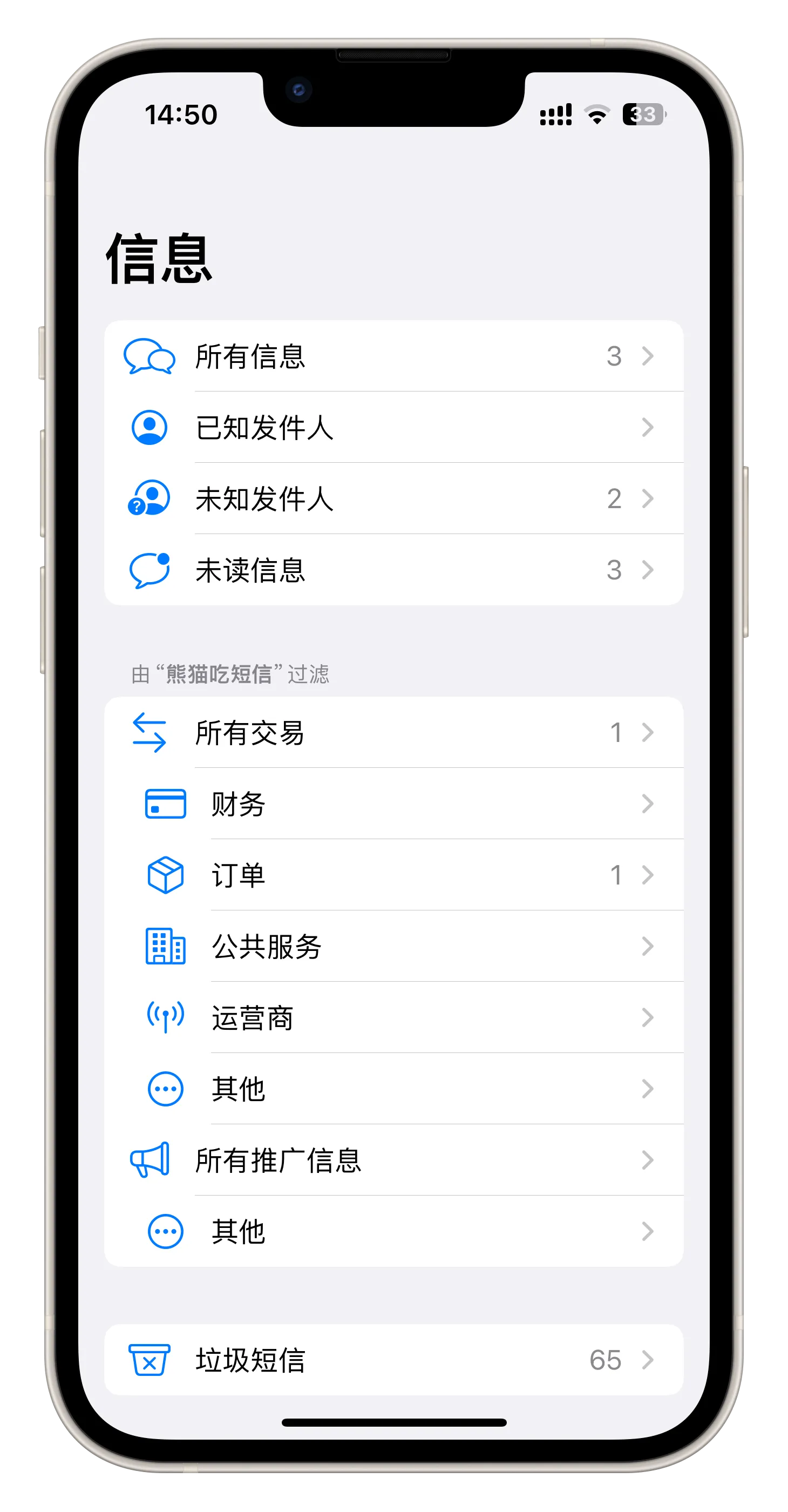Open 所有交易 category
Image resolution: width=788 pixels, height=1512 pixels.
(393, 733)
